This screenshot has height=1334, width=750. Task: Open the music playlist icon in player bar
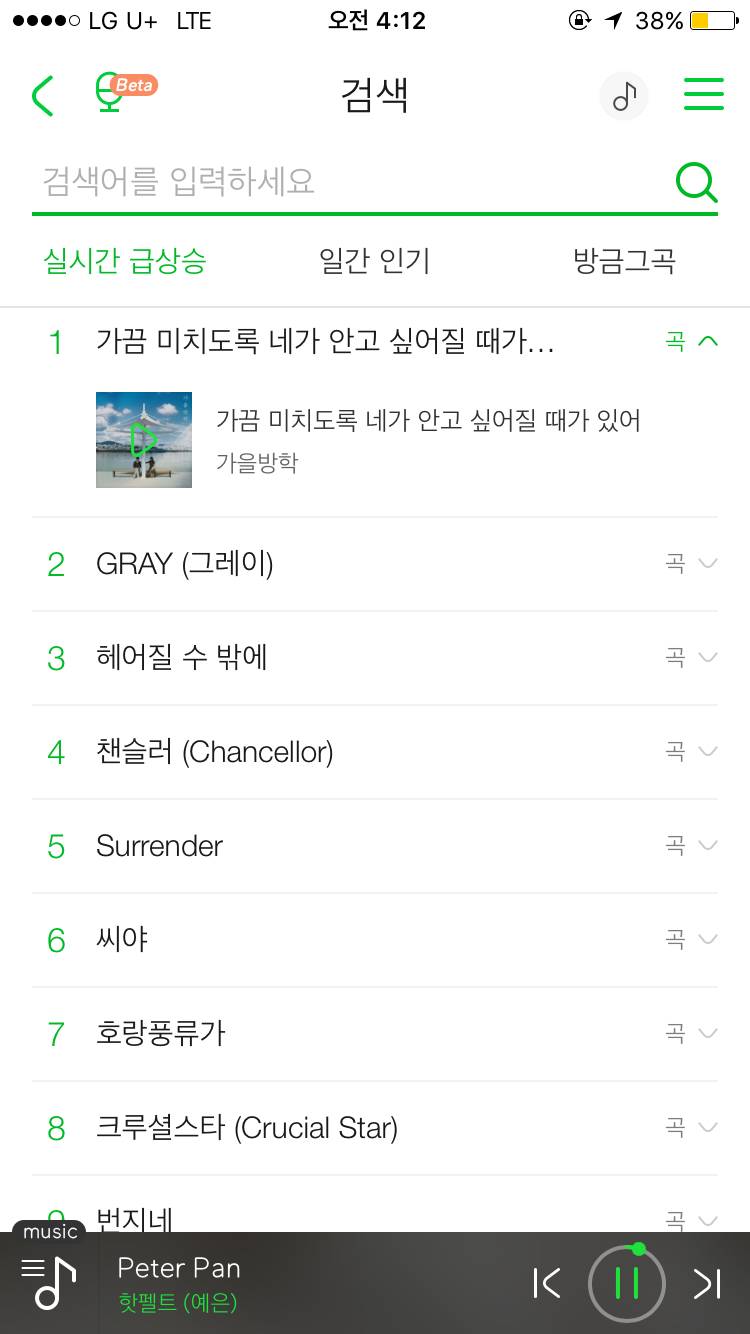coord(49,1282)
